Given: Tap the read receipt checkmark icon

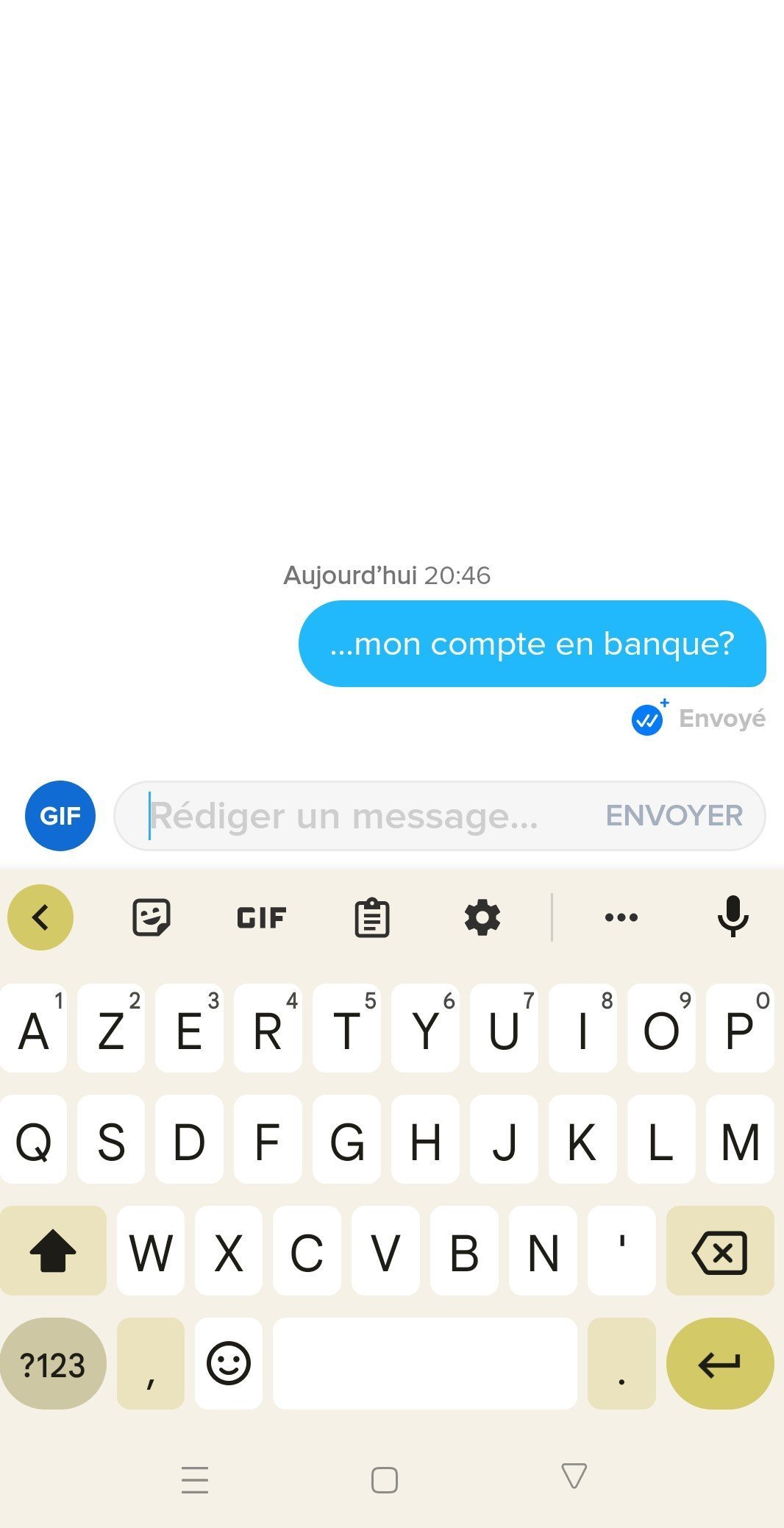Looking at the screenshot, I should [x=647, y=719].
